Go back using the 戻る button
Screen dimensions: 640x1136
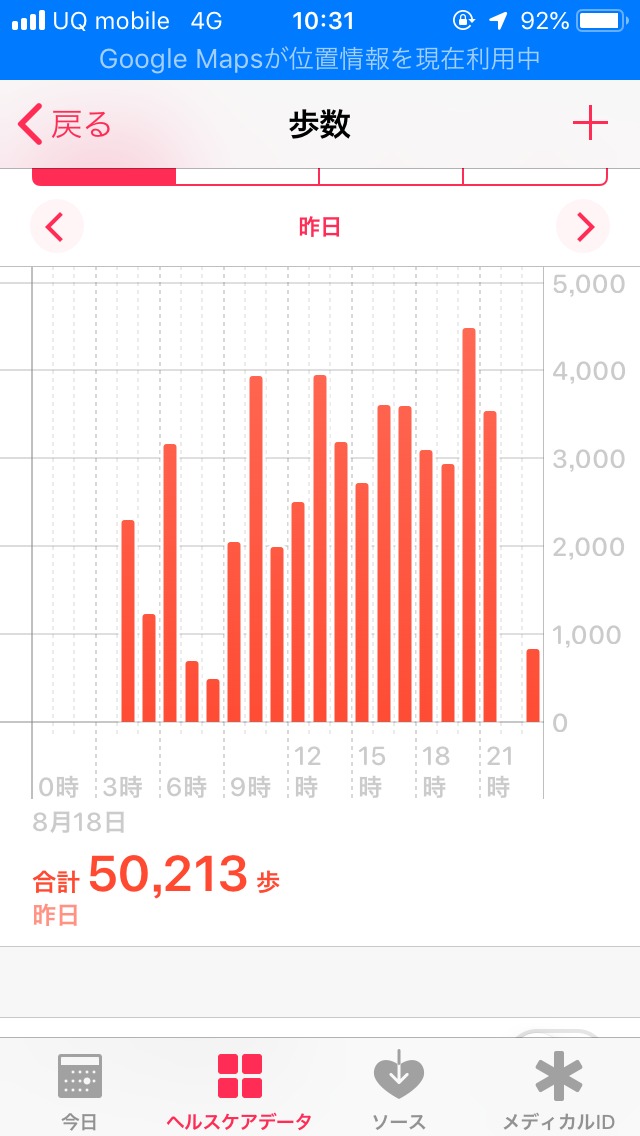click(65, 125)
